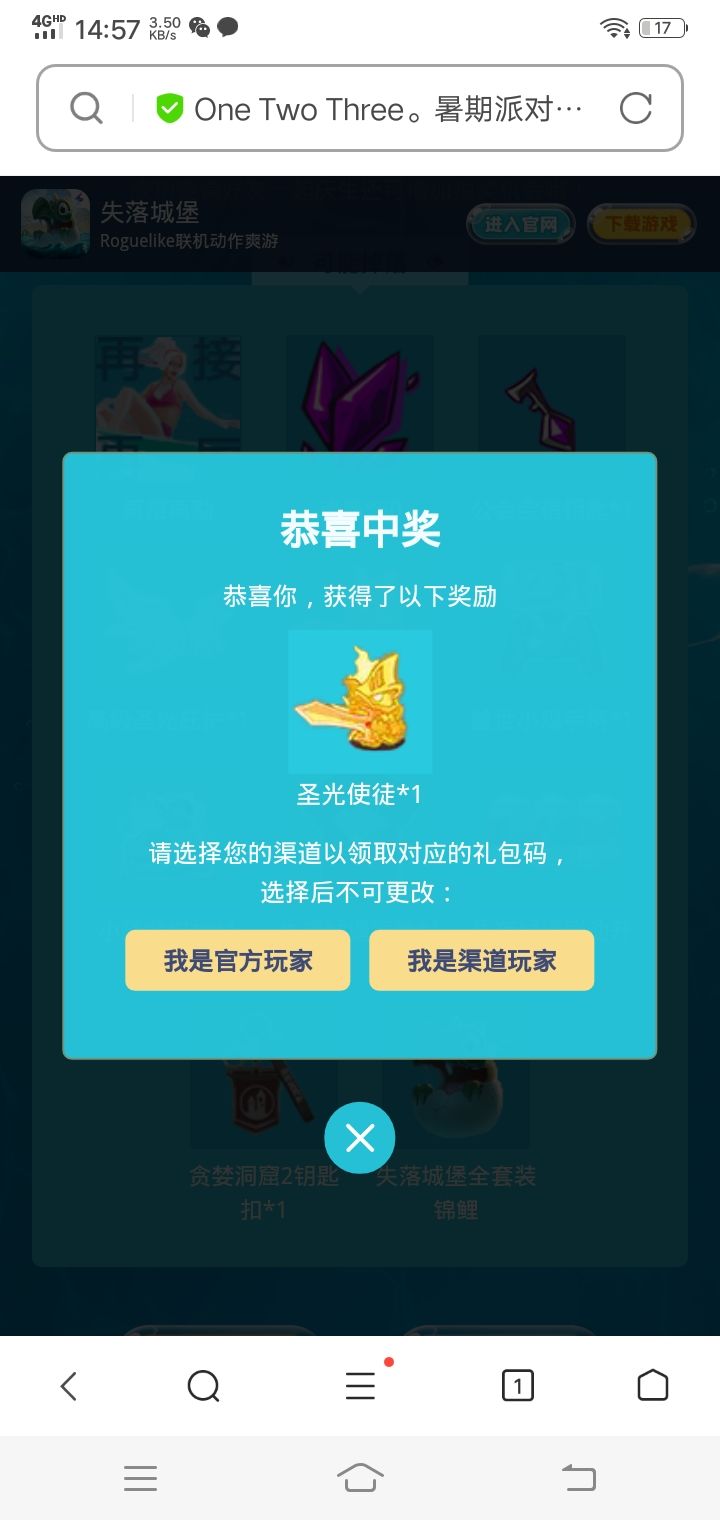Choose 我是渠道玩家 option
This screenshot has height=1520, width=720.
[481, 960]
